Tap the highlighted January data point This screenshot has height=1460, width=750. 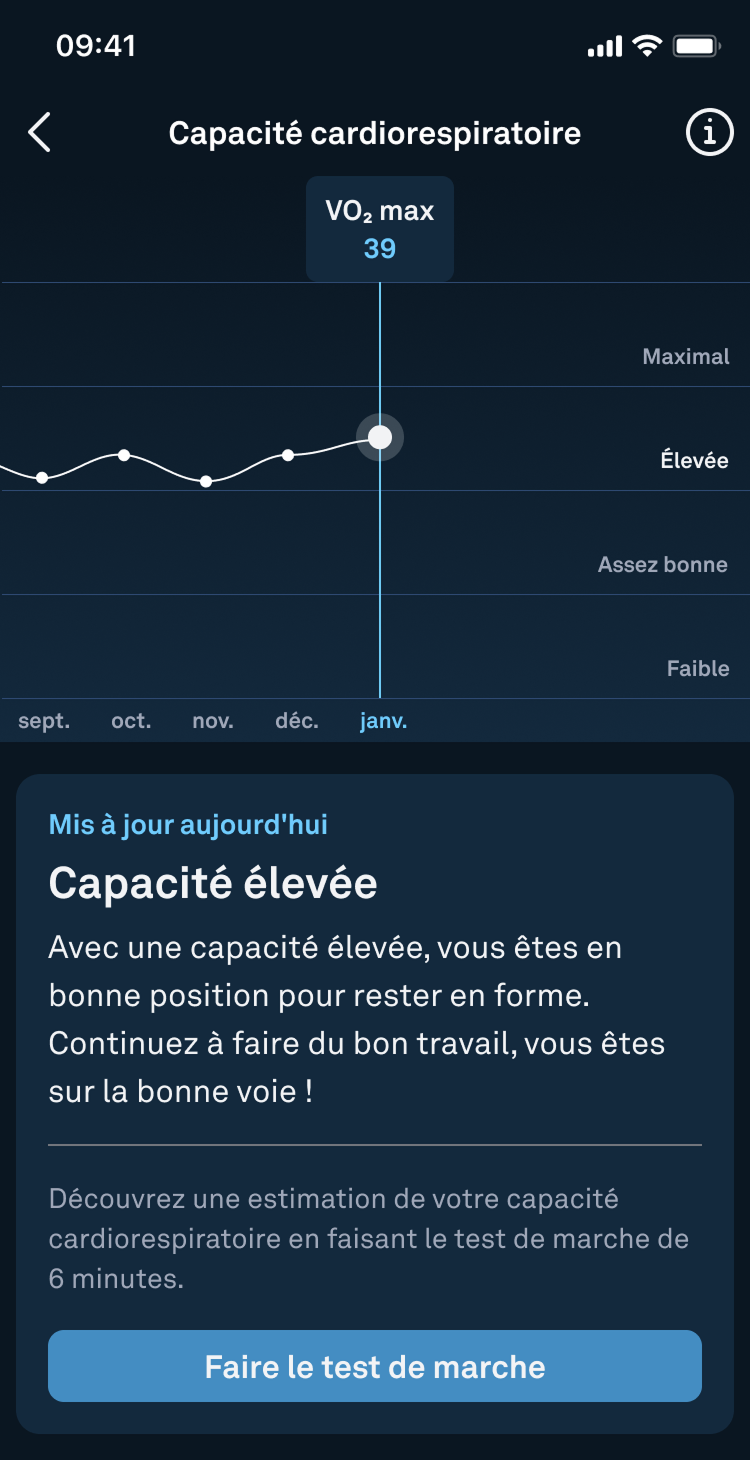pyautogui.click(x=380, y=437)
